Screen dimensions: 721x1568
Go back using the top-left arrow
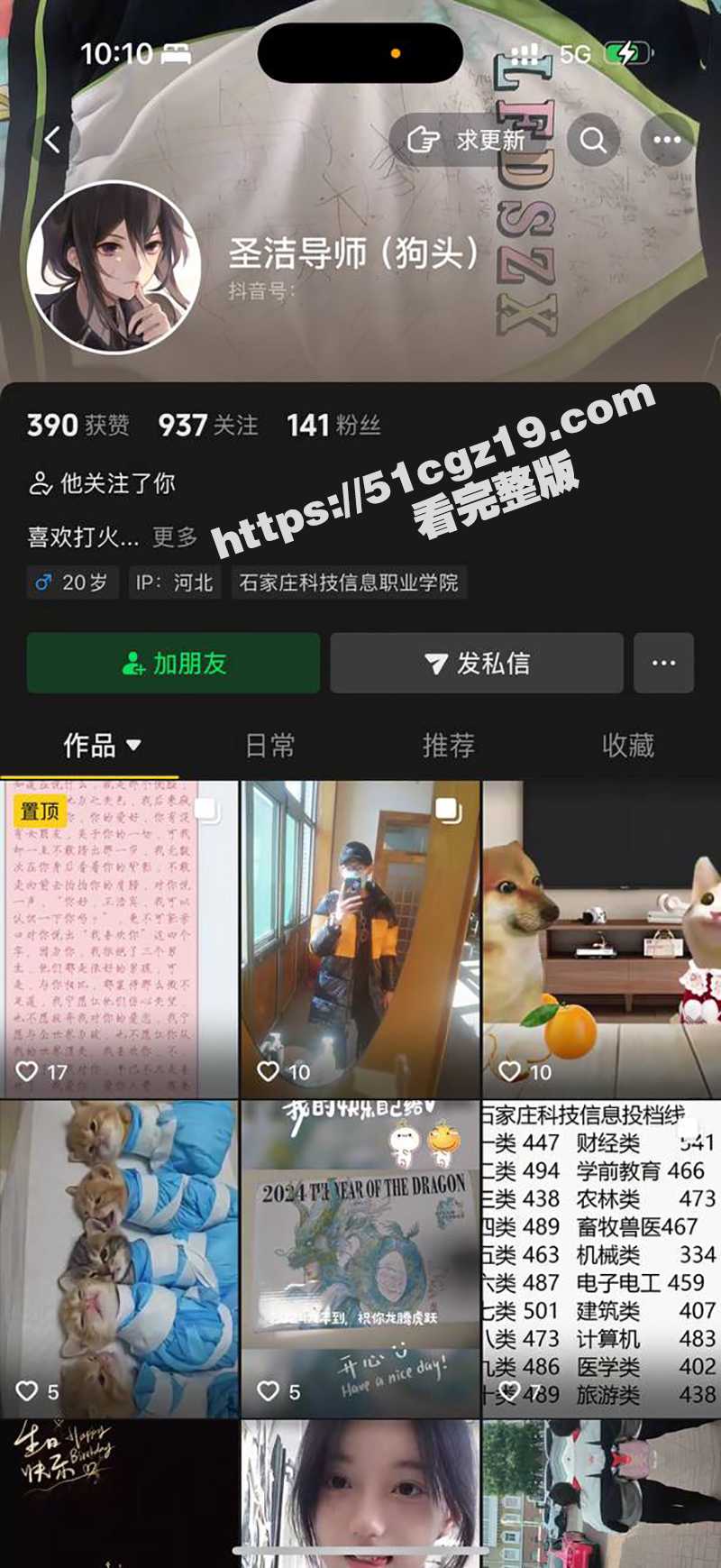[x=54, y=140]
